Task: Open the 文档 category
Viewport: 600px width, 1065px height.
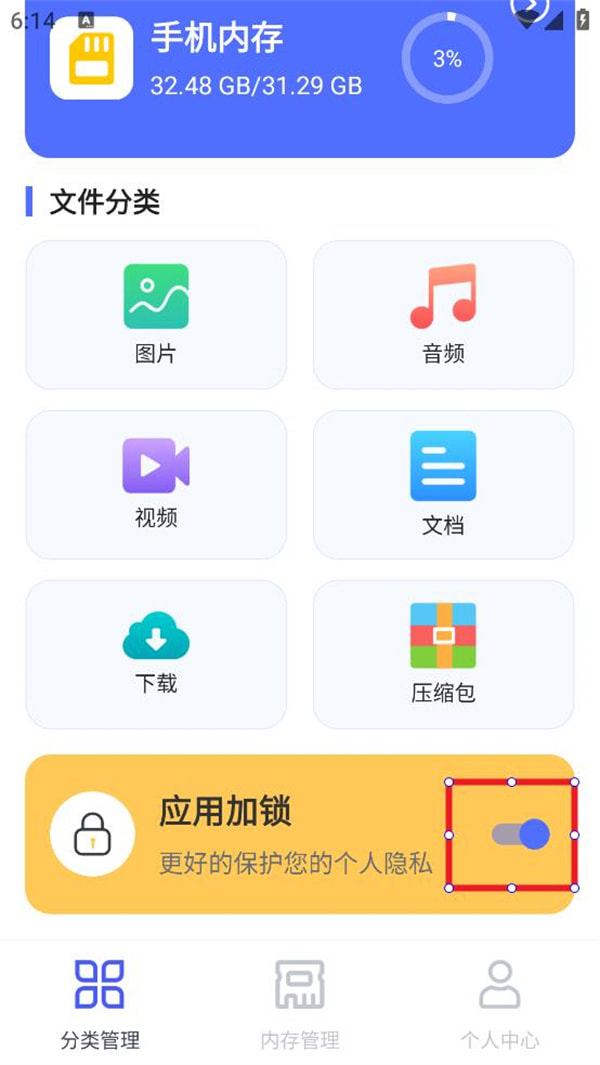Action: (443, 484)
